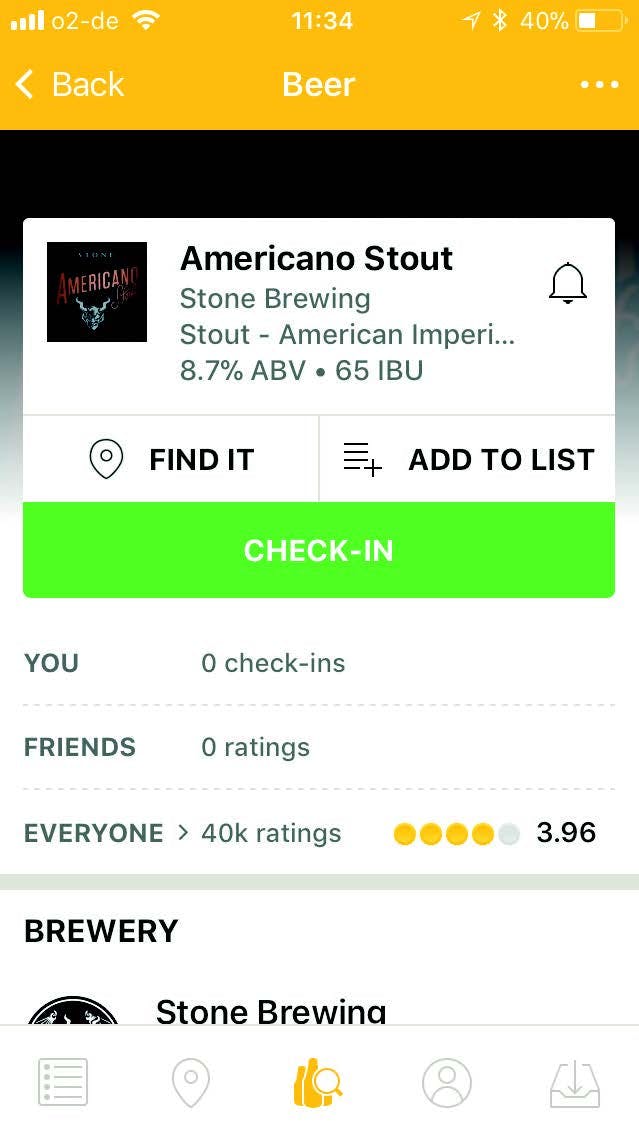This screenshot has height=1136, width=639.
Task: Go to the profile tab
Action: pos(446,1082)
